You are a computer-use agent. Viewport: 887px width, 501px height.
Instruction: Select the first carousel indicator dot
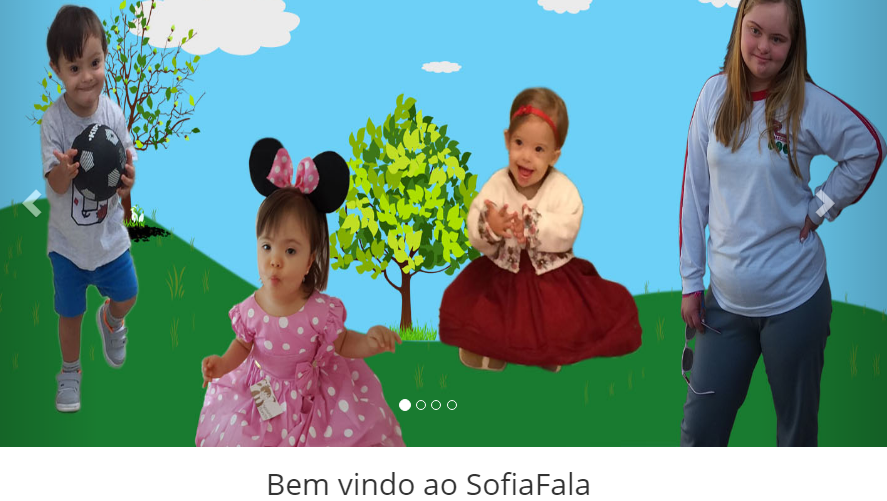405,405
